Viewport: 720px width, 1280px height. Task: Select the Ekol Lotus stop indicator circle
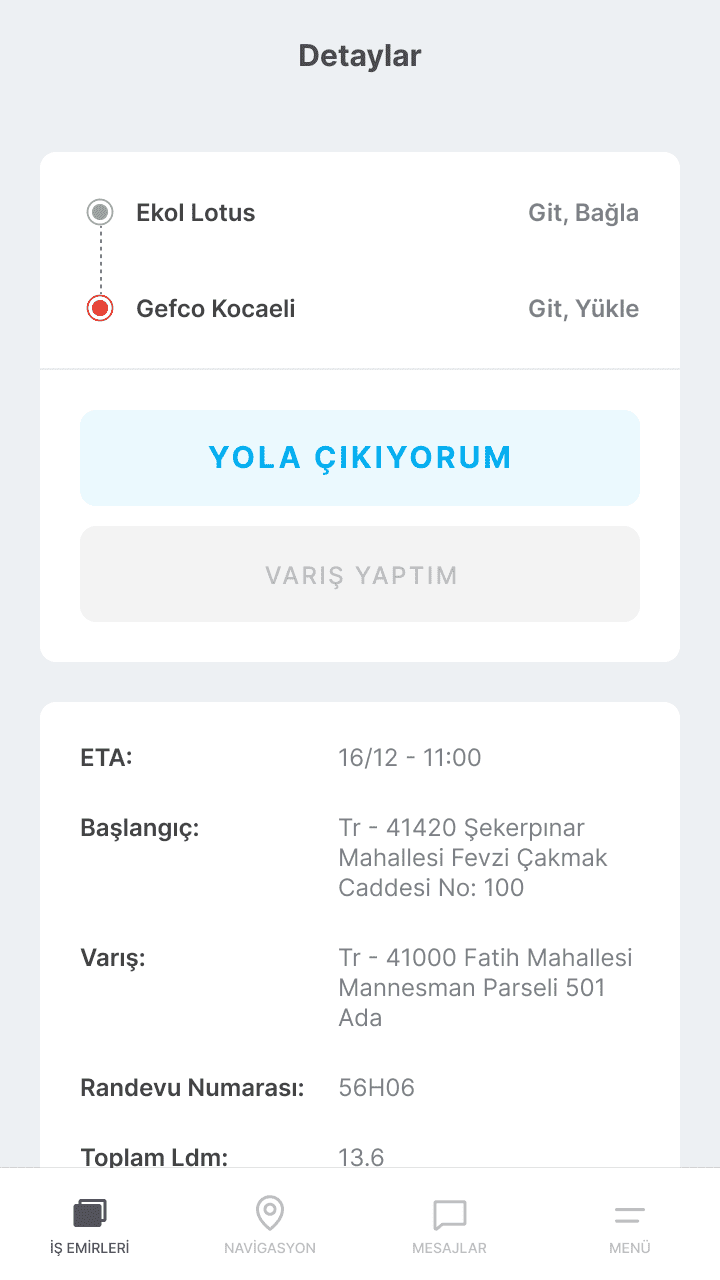99,212
